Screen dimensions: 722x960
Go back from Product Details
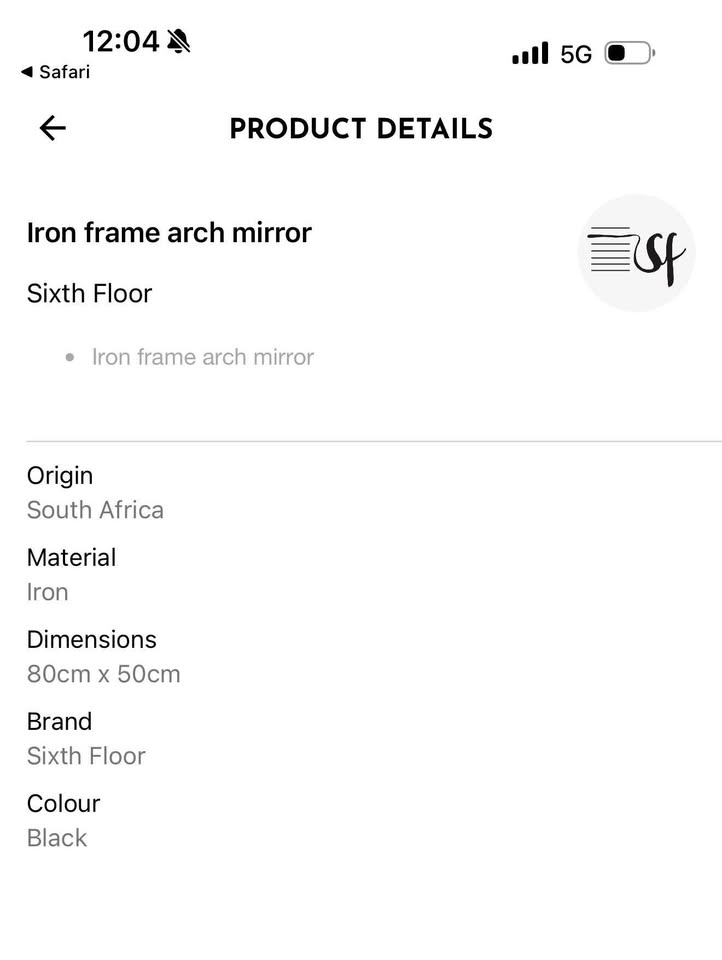[x=52, y=128]
